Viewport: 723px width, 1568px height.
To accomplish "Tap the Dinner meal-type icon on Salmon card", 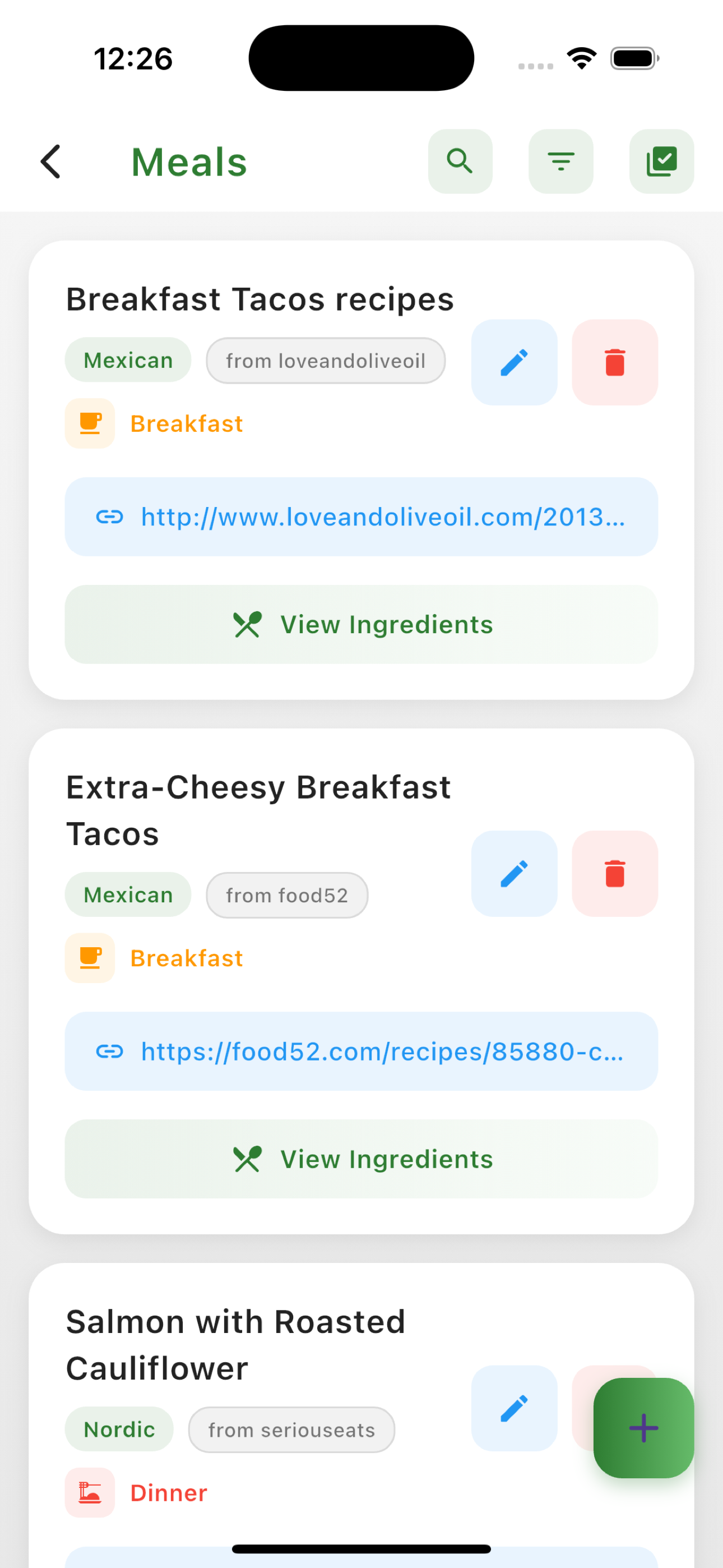I will tap(90, 1492).
